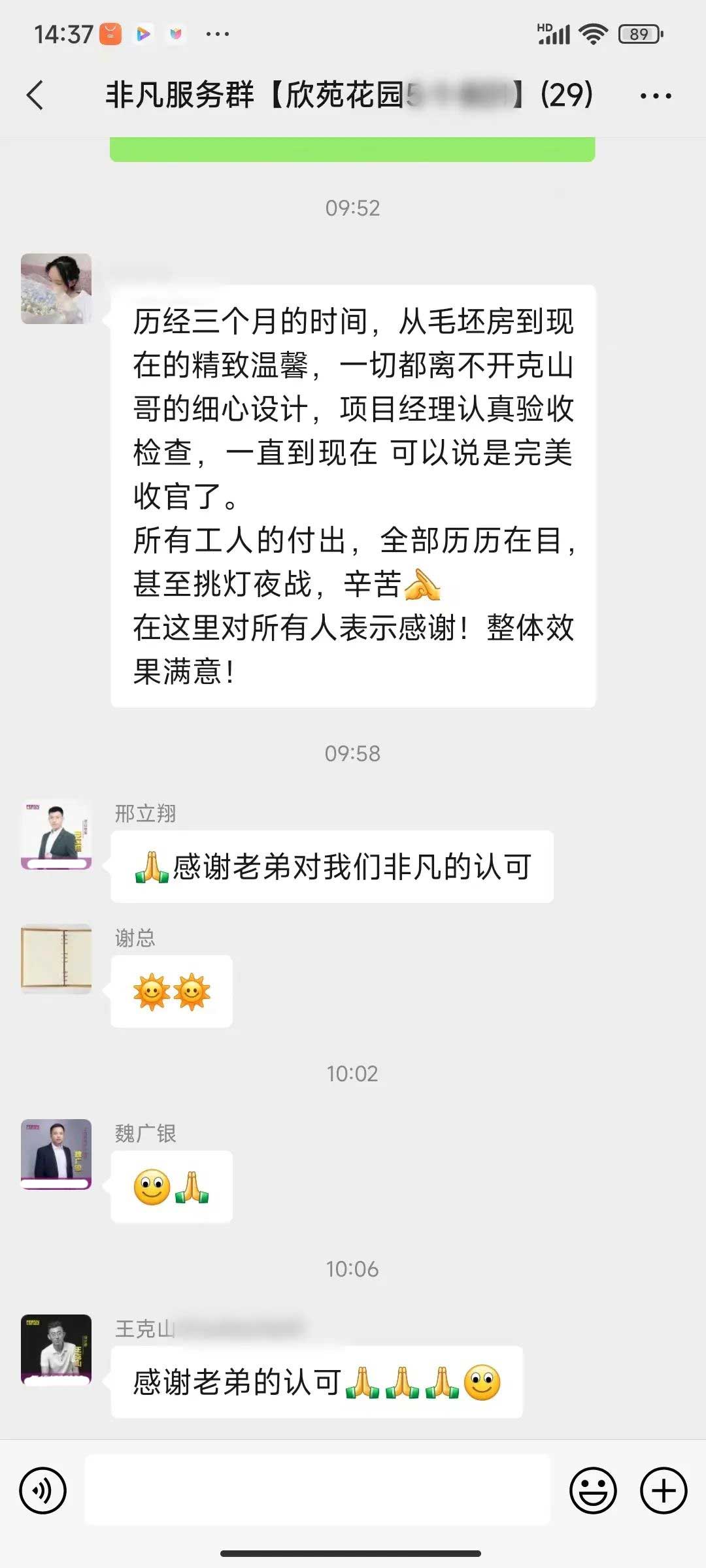Go back to the chat list
Viewport: 706px width, 1568px height.
[35, 95]
